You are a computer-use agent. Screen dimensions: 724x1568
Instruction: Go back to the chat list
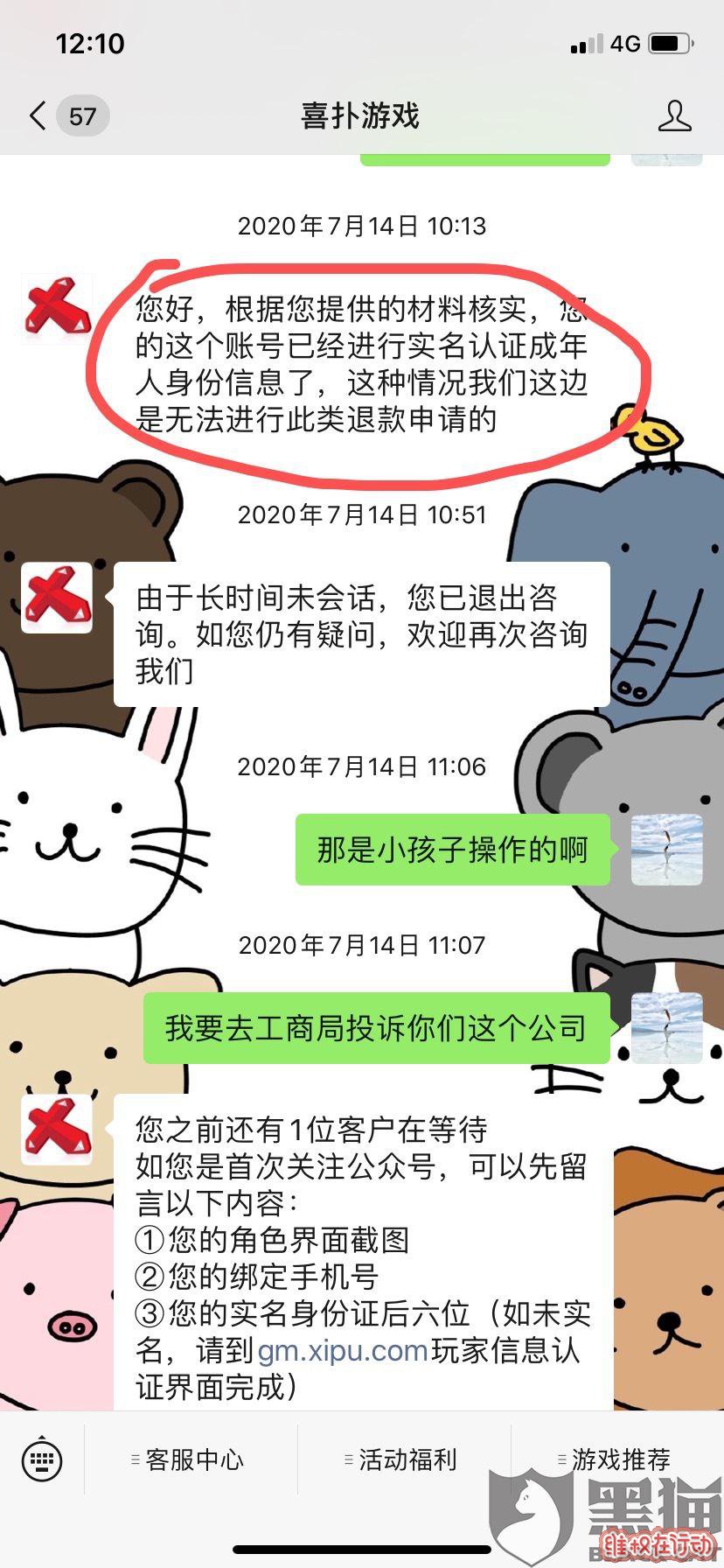coord(38,115)
